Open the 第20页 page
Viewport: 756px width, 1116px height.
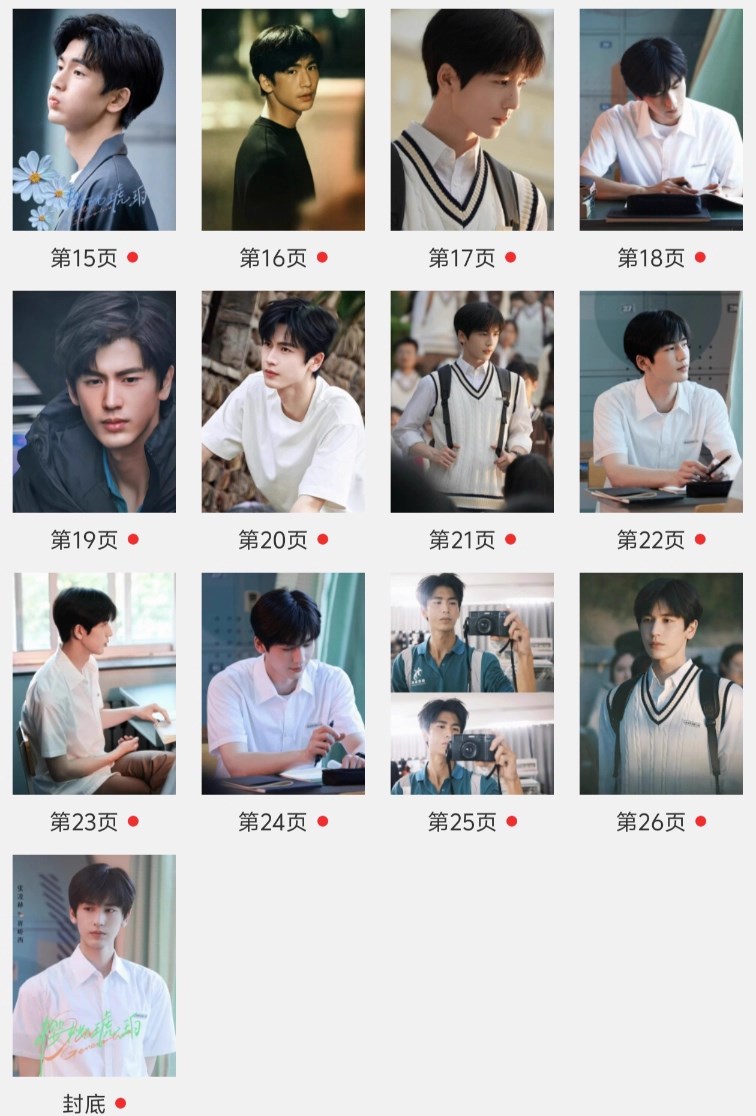[283, 402]
